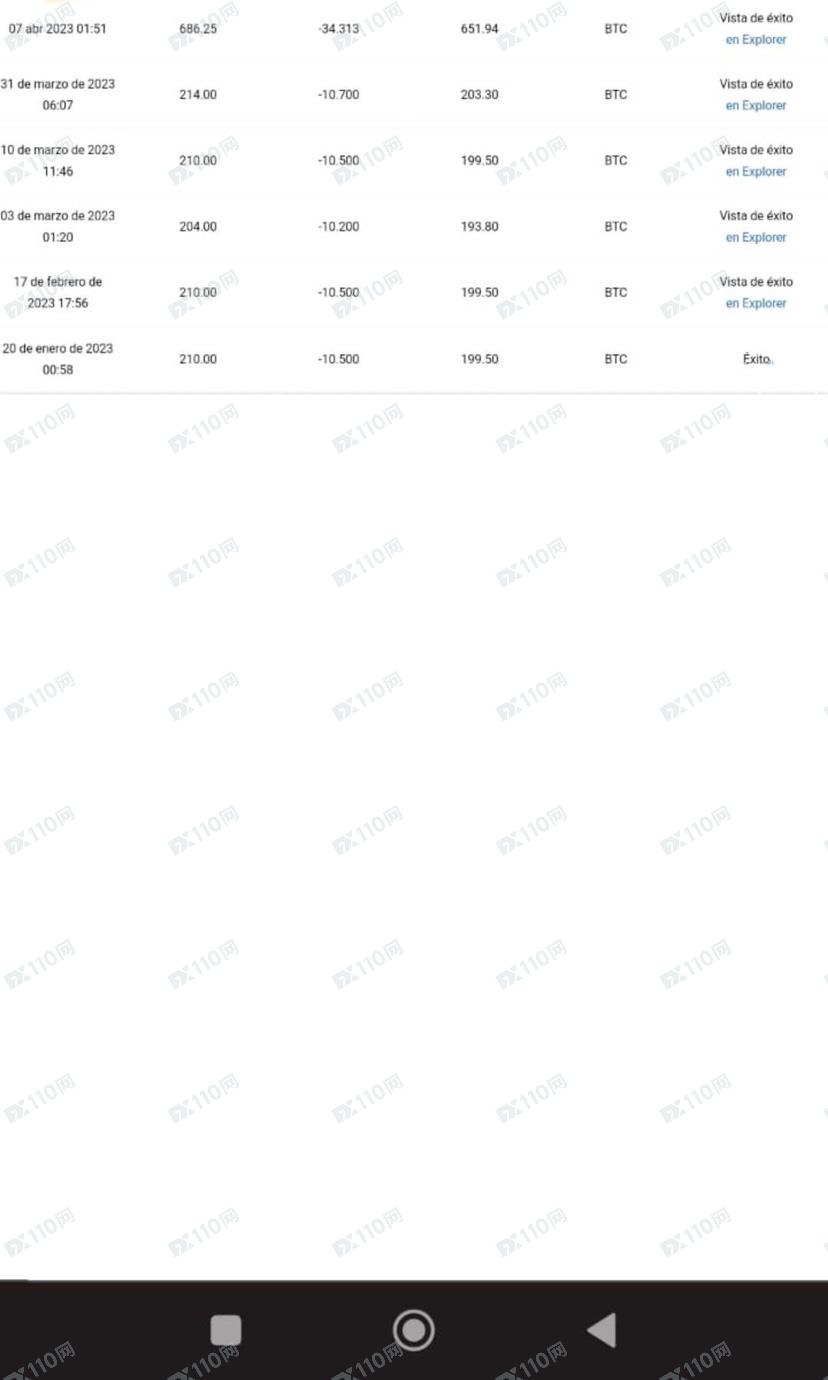Open the Explorer link for 17 de febrero
The image size is (828, 1380).
point(756,304)
